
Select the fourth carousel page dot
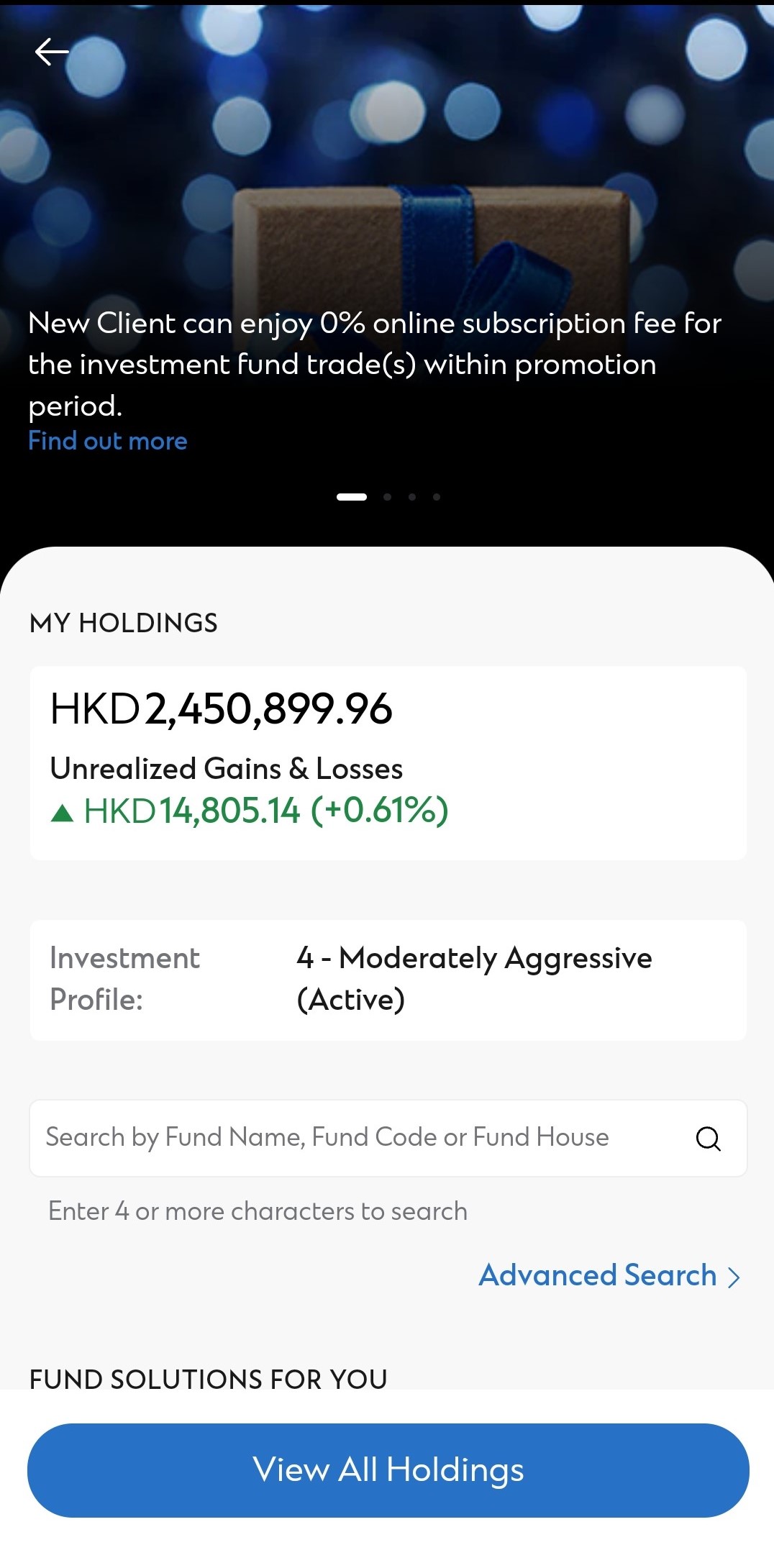click(x=437, y=496)
